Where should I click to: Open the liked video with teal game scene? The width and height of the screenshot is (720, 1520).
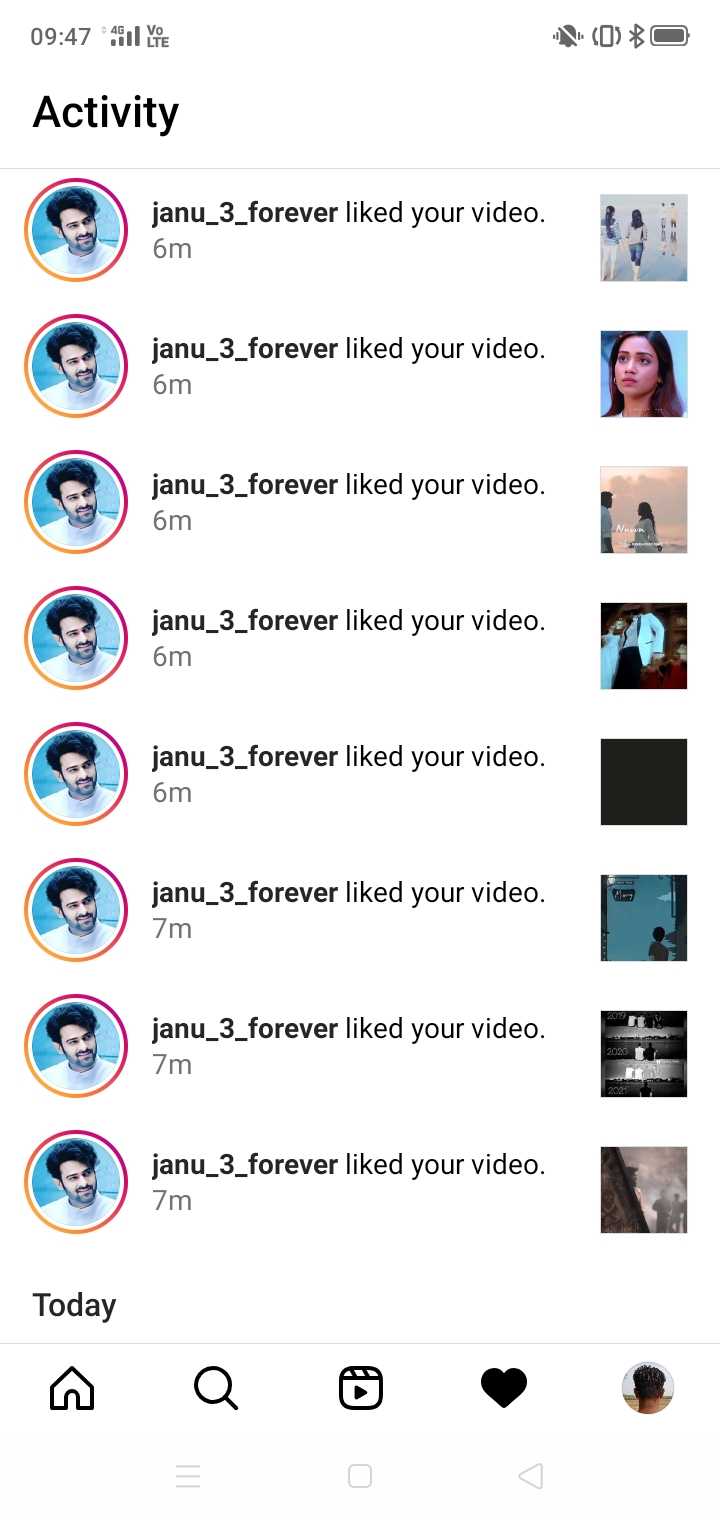643,918
